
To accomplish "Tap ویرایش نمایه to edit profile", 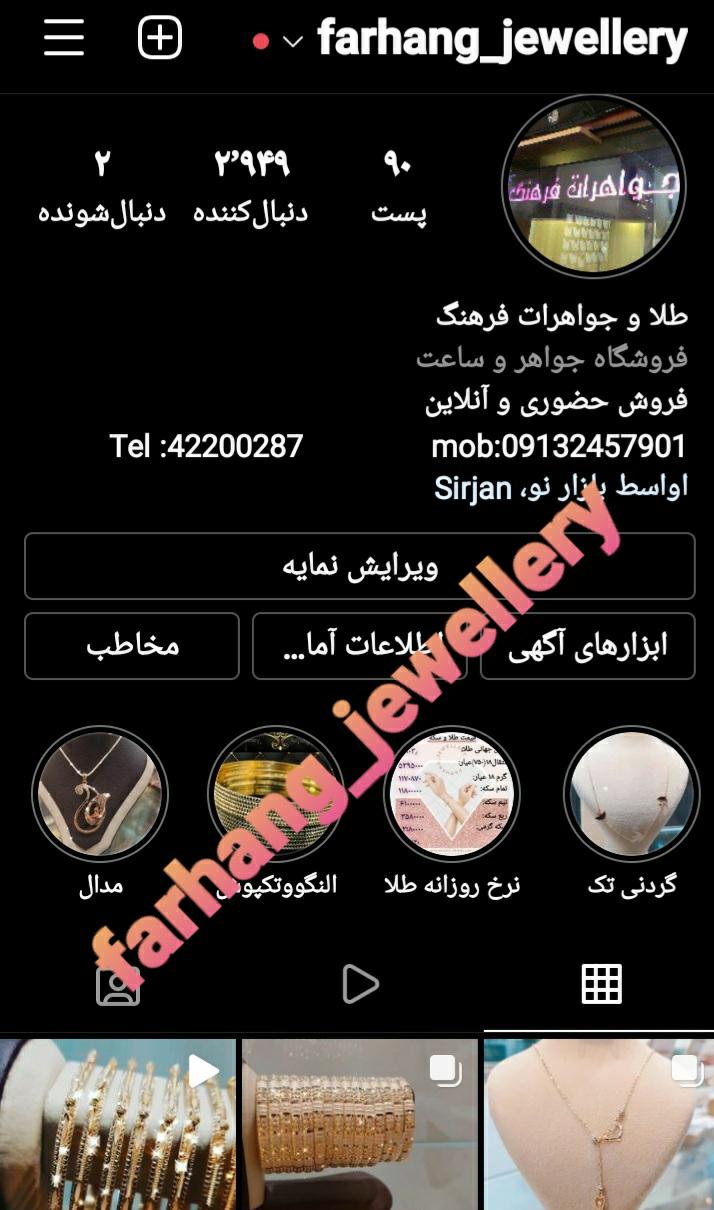I will (359, 567).
